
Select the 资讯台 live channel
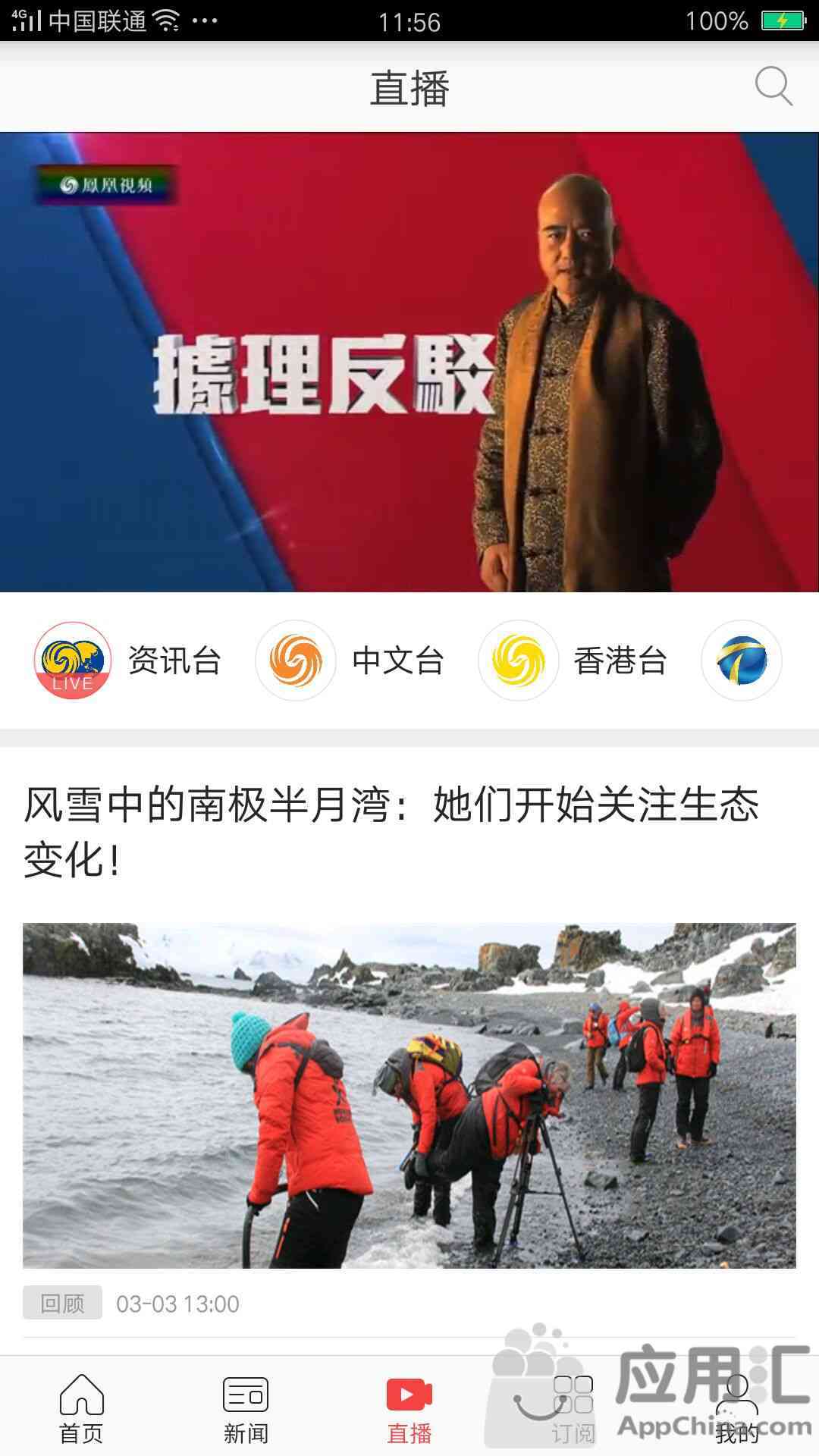point(127,661)
